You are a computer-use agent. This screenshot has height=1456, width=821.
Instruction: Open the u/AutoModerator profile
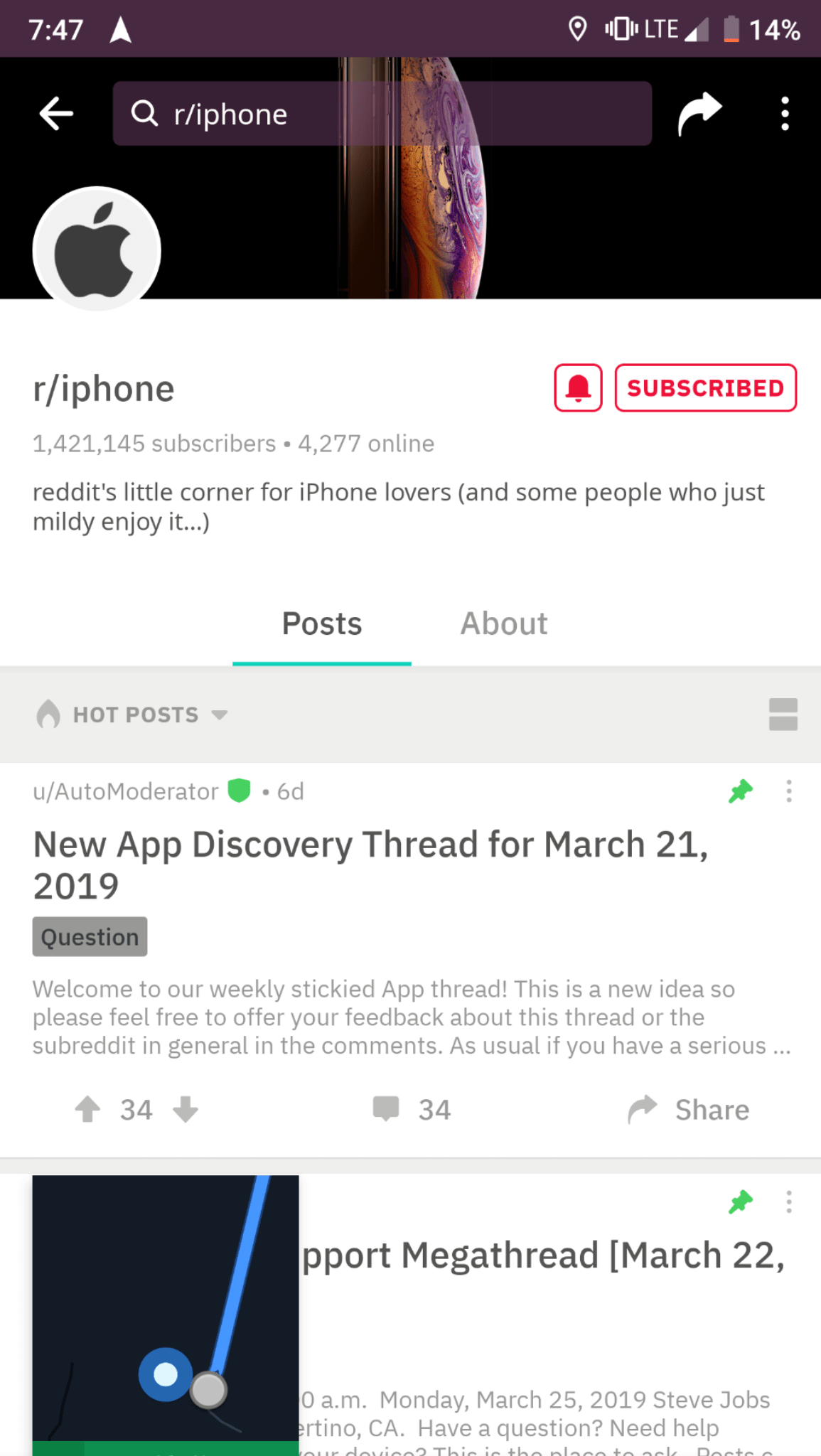click(126, 791)
